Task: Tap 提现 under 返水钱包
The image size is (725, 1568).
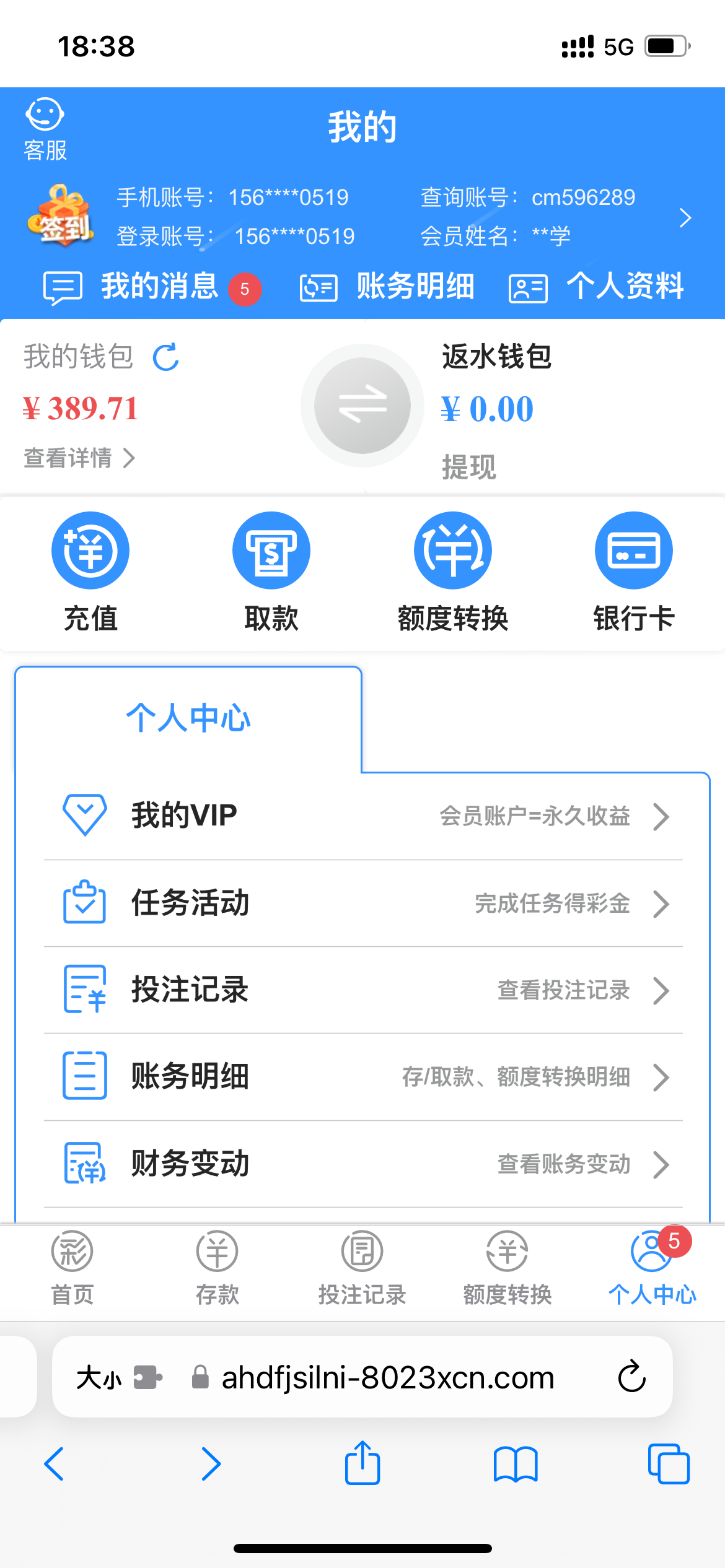Action: coord(468,467)
